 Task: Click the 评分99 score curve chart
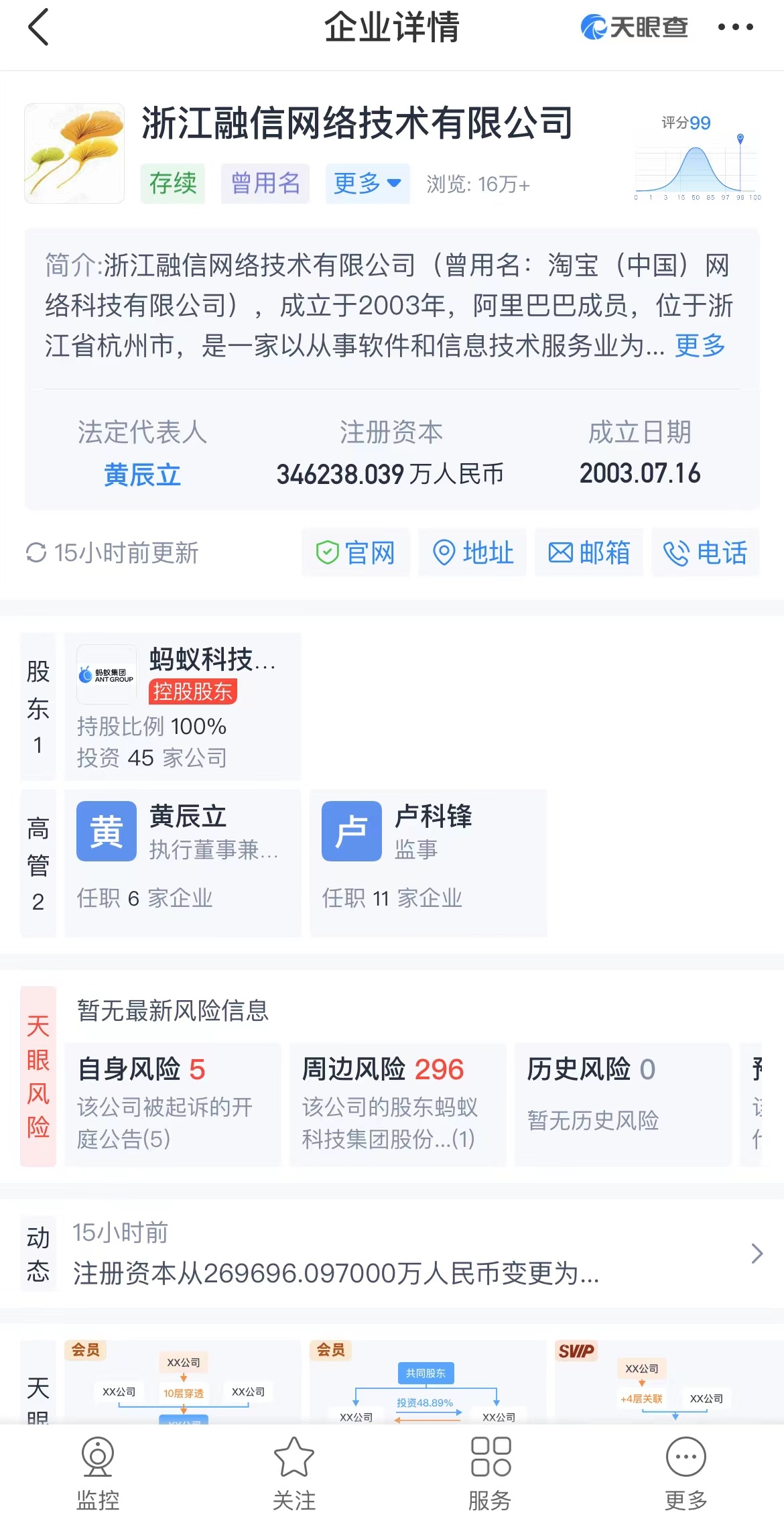click(x=696, y=161)
